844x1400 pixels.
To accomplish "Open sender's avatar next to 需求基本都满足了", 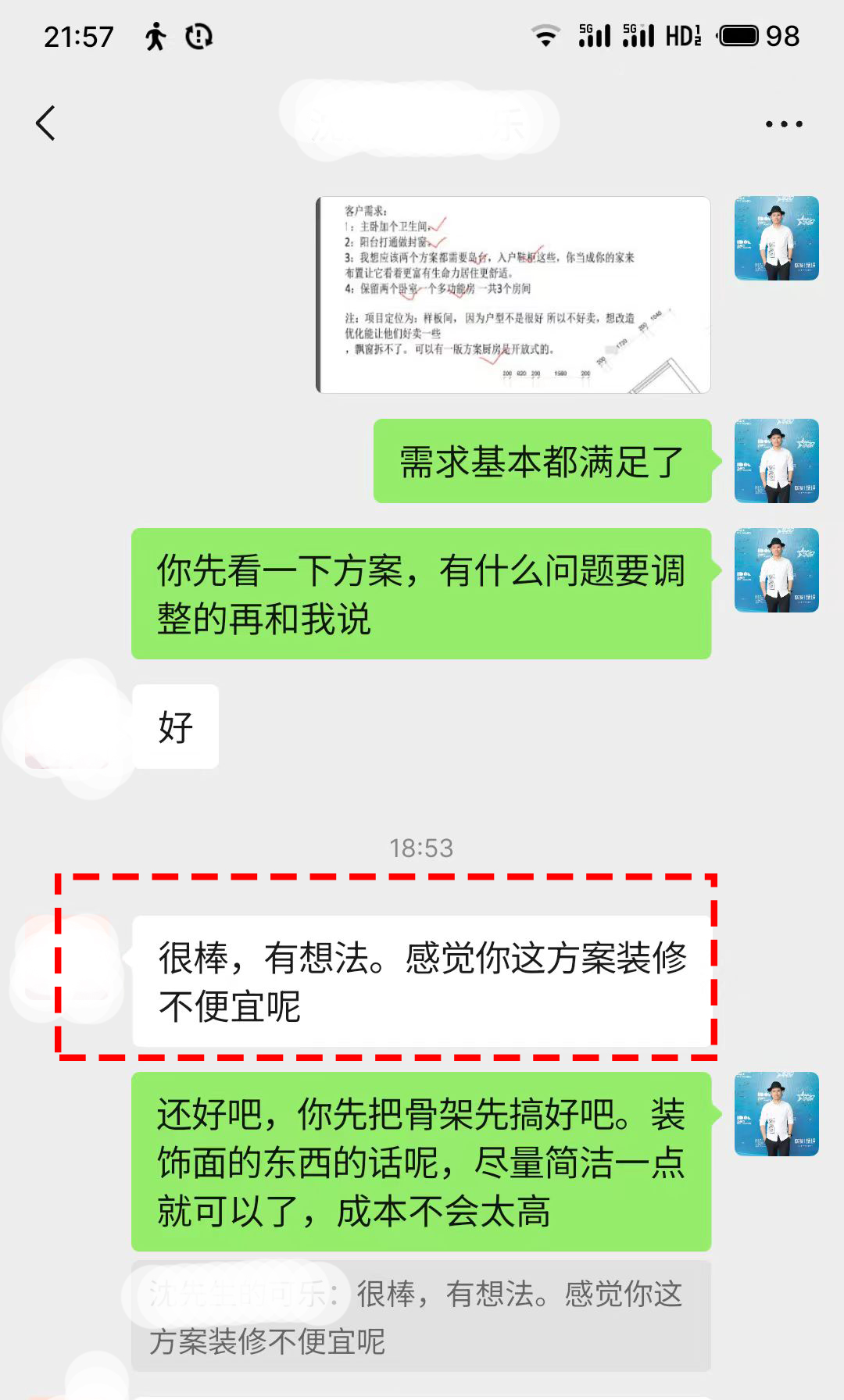I will pos(776,461).
